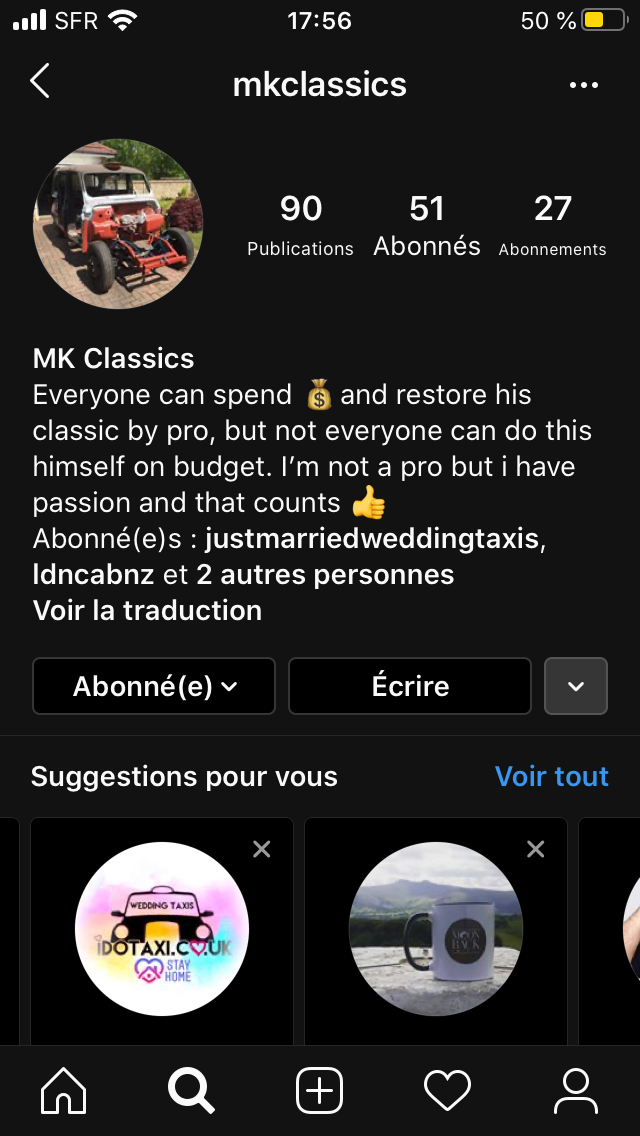Open the suggested profile with the mug photo
The height and width of the screenshot is (1136, 640).
(x=435, y=929)
